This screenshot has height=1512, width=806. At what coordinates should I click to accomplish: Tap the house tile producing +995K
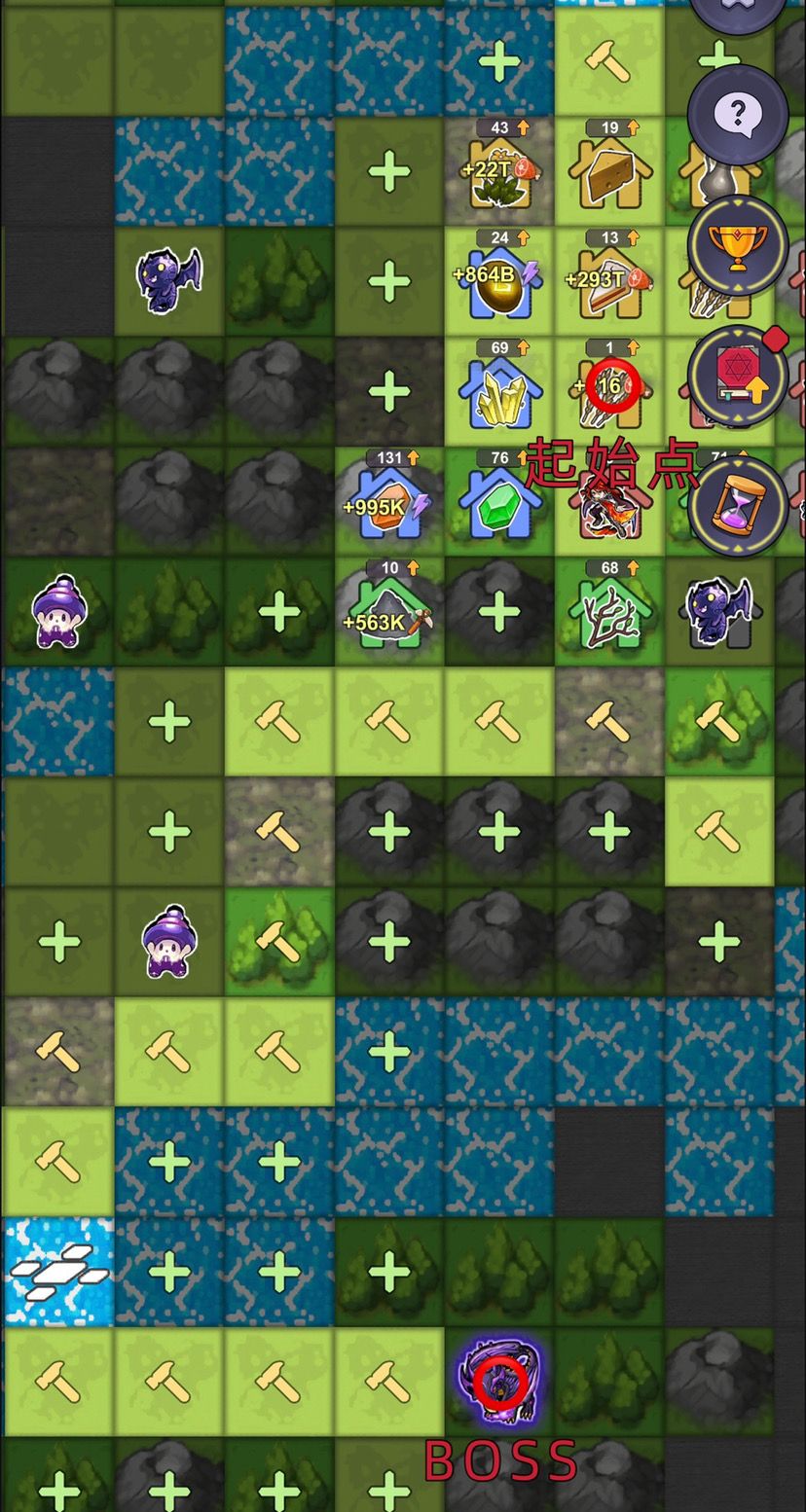point(389,501)
